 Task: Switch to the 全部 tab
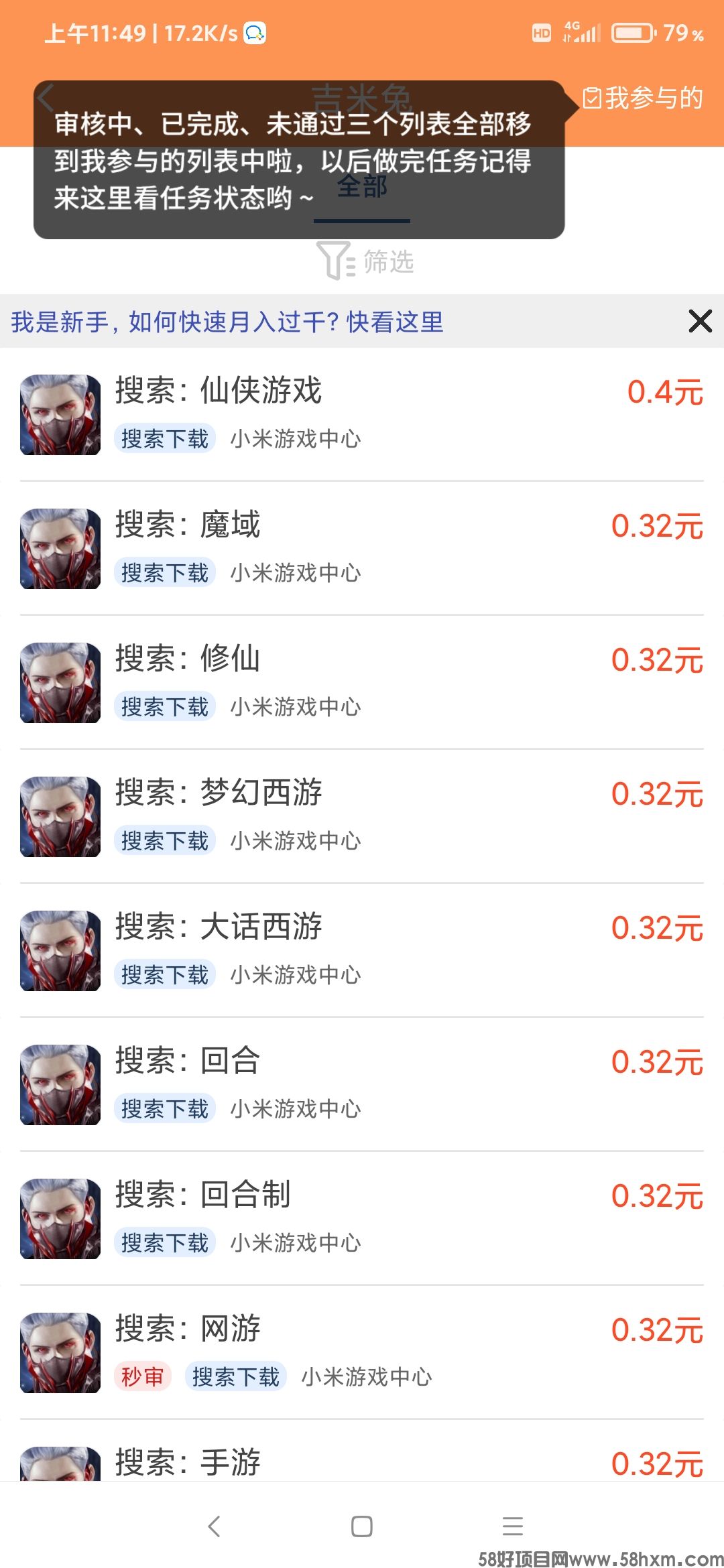click(x=362, y=187)
